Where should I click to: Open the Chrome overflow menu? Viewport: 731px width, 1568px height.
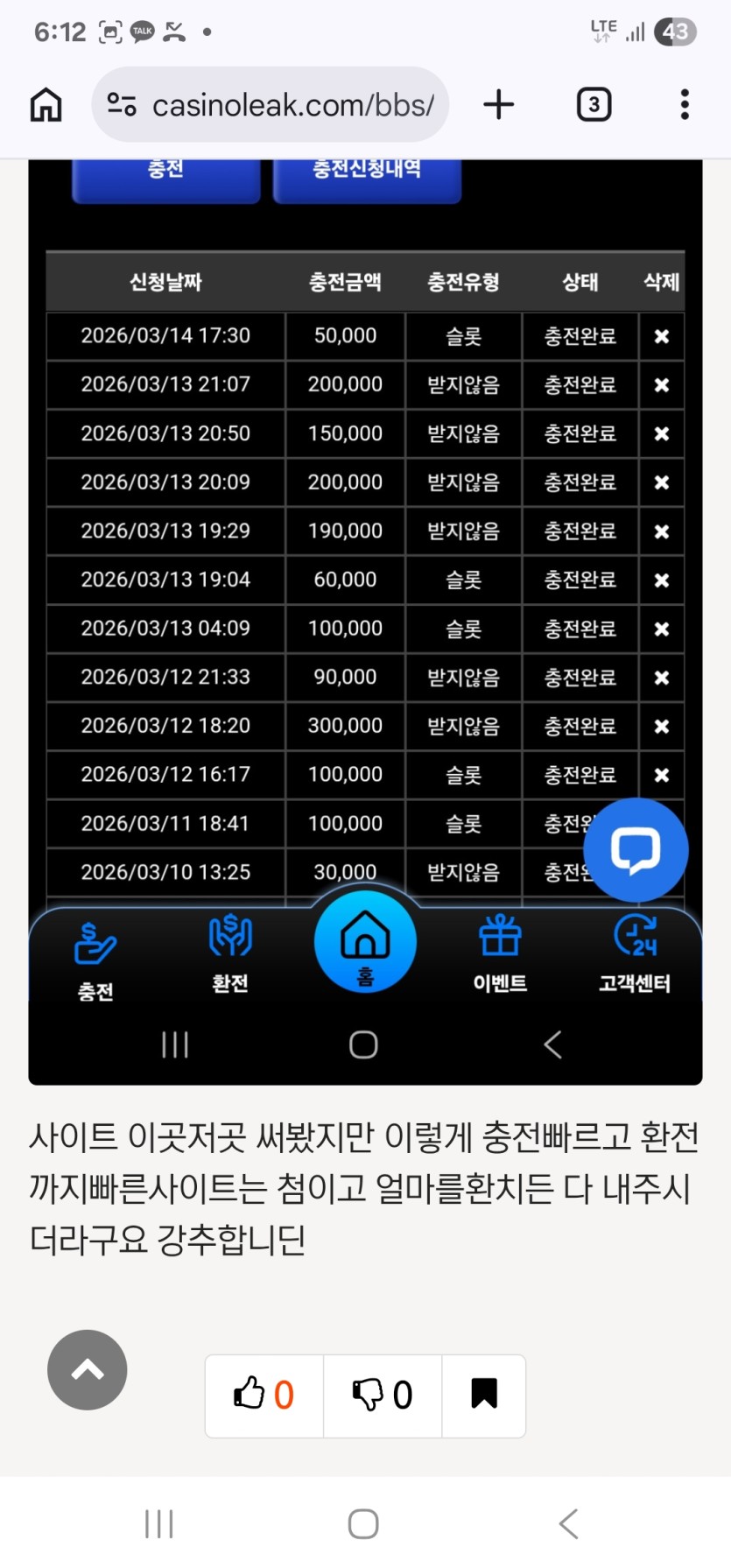[685, 105]
